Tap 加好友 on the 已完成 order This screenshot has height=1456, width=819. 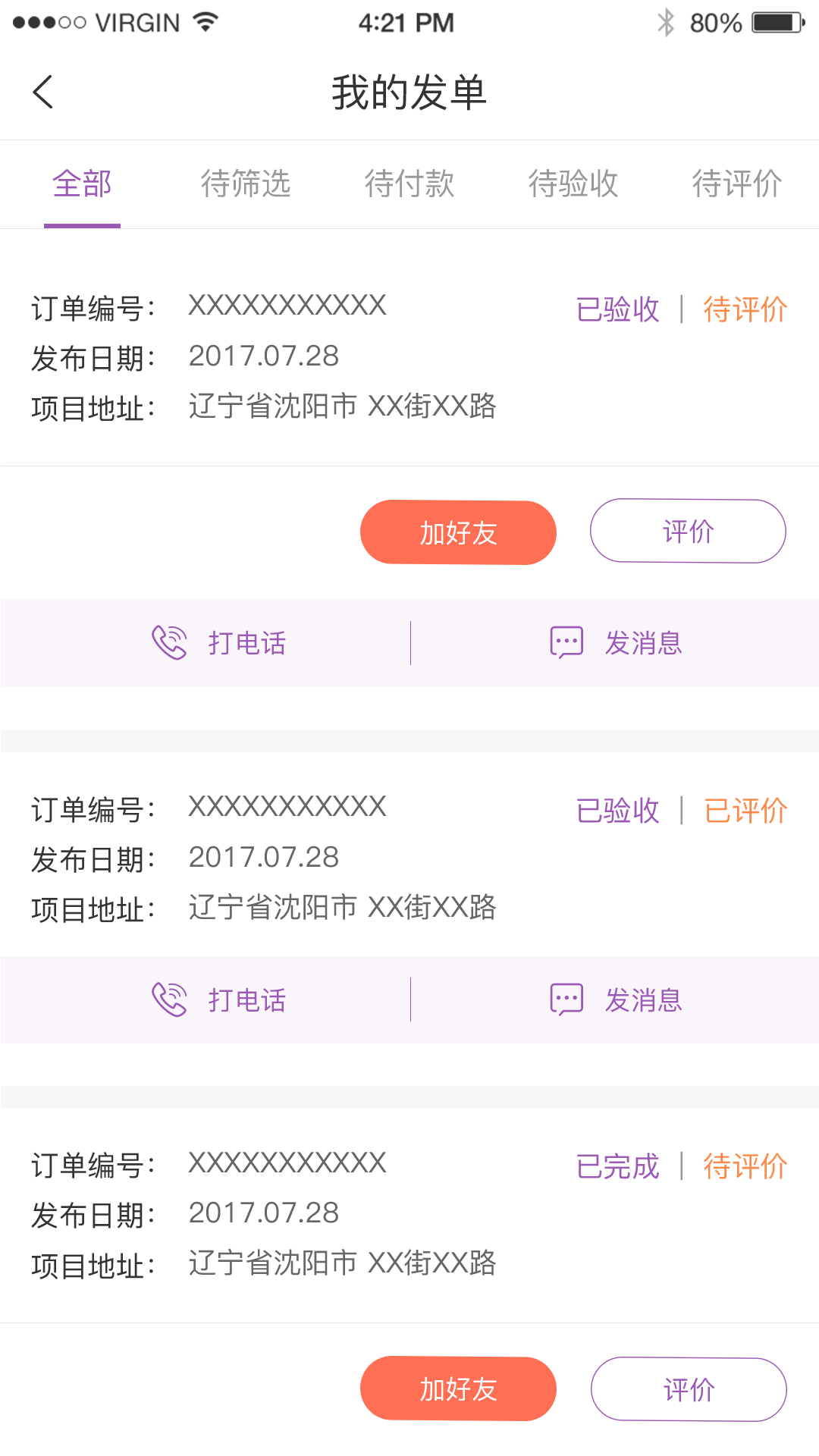pyautogui.click(x=458, y=1389)
